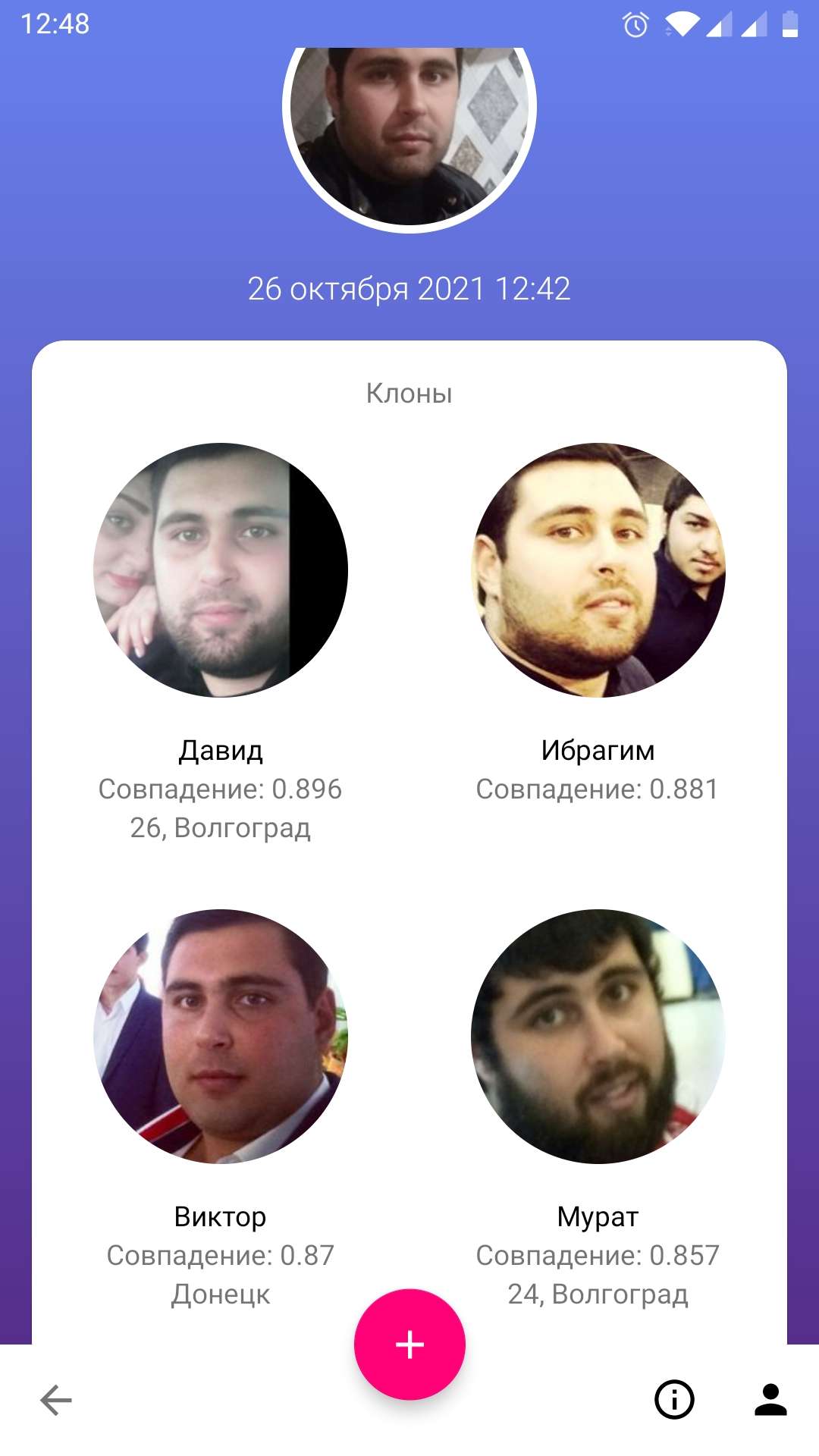Open Давид's clone match profile
The image size is (819, 1456).
[x=220, y=570]
